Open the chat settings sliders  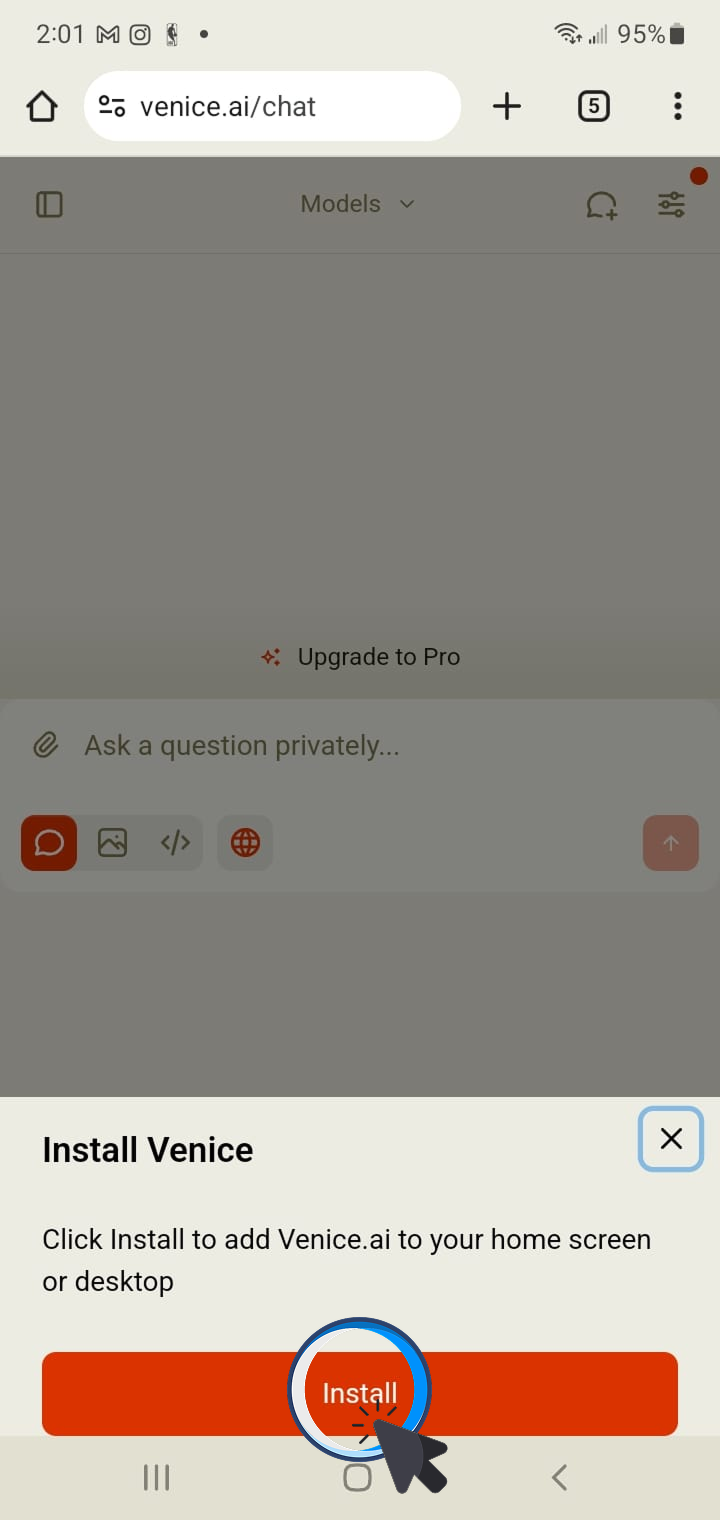pos(671,205)
